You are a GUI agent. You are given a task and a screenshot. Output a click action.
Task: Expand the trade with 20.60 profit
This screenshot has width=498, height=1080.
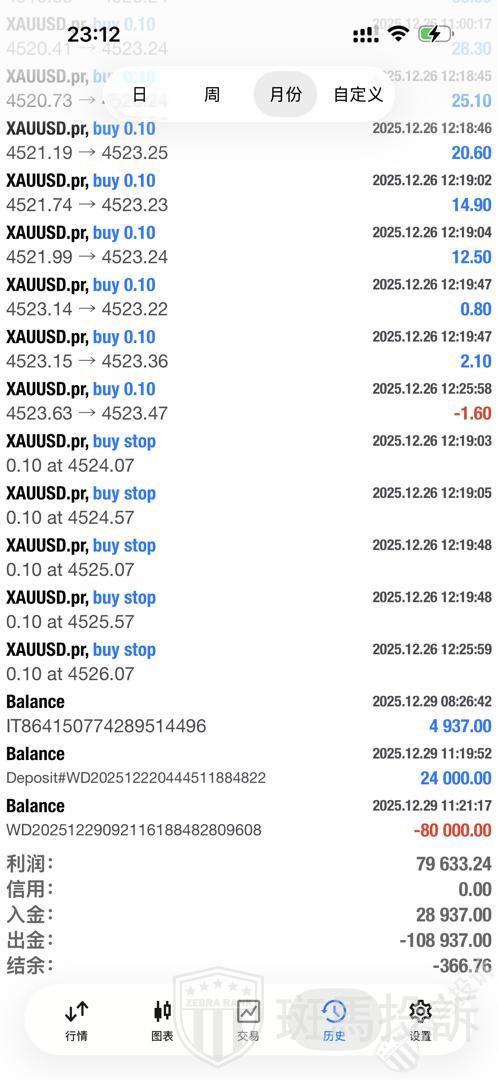[x=249, y=141]
